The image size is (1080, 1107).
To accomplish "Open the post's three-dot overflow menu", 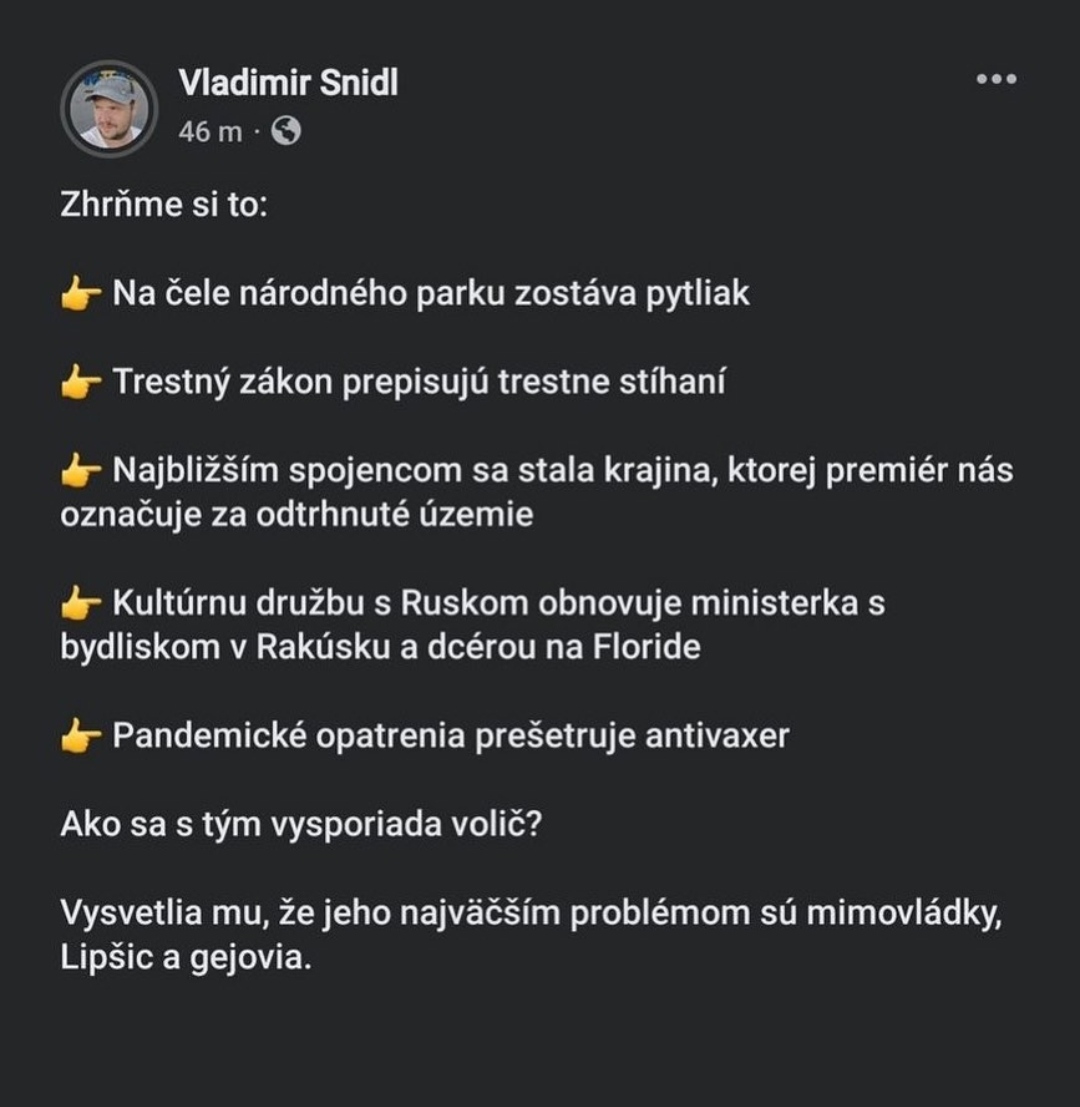I will [996, 79].
